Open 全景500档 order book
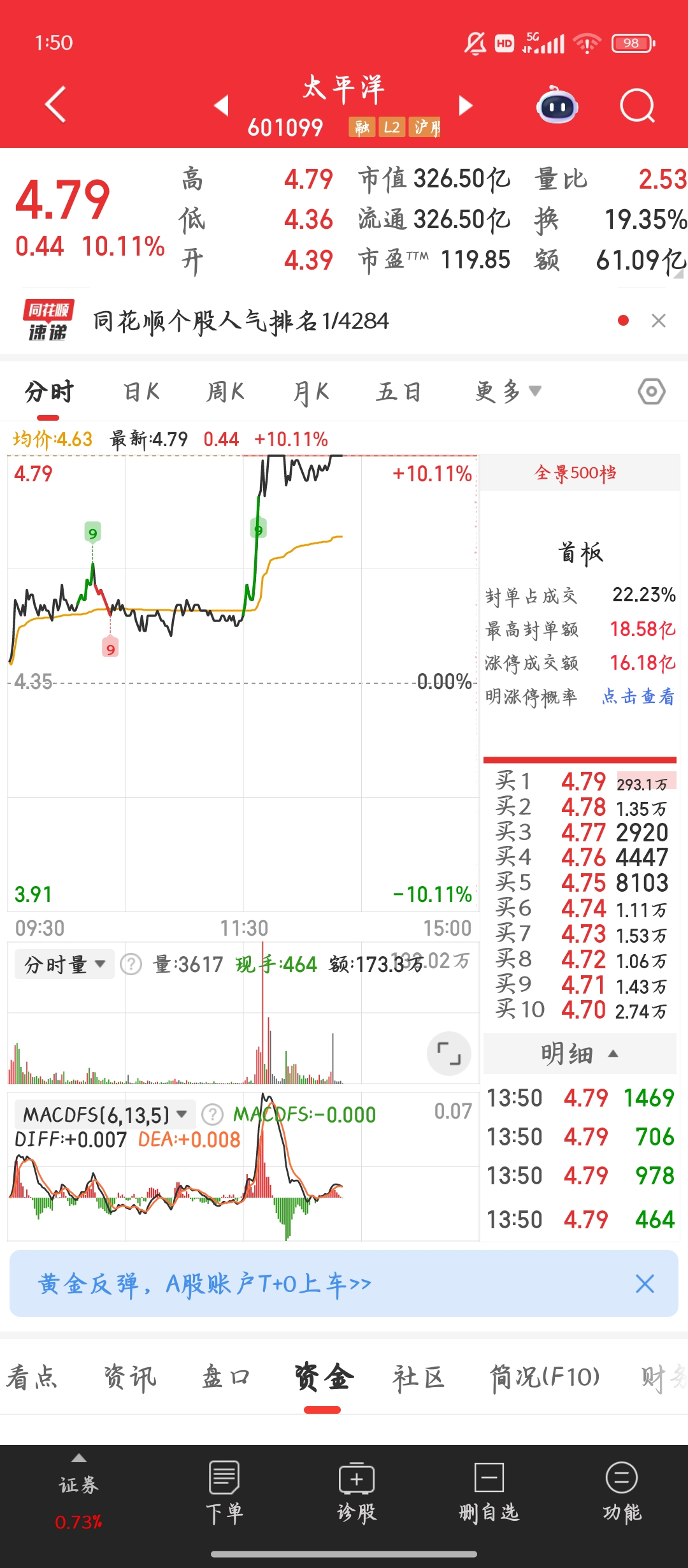The width and height of the screenshot is (688, 1568). coord(575,473)
